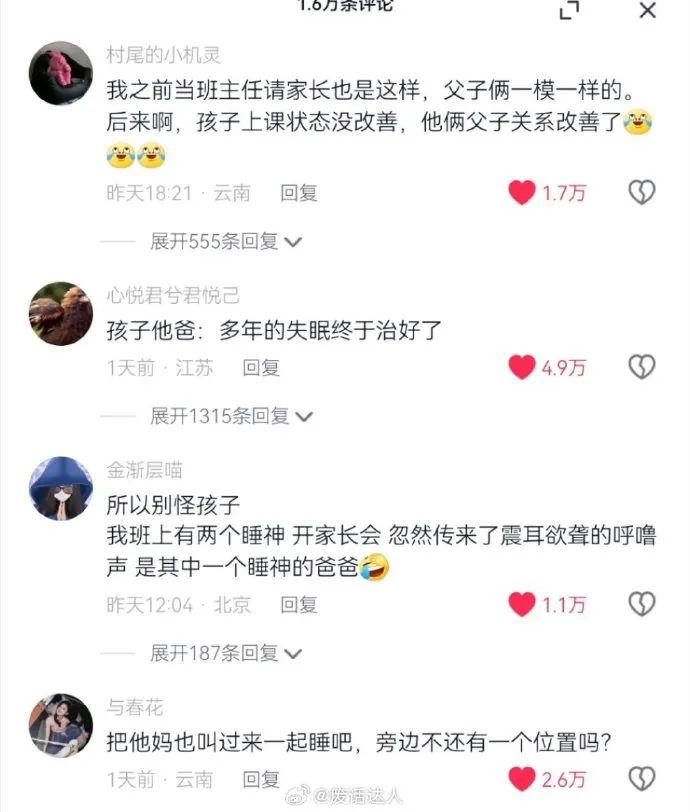The height and width of the screenshot is (812, 690).
Task: Close the comments panel
Action: point(647,11)
